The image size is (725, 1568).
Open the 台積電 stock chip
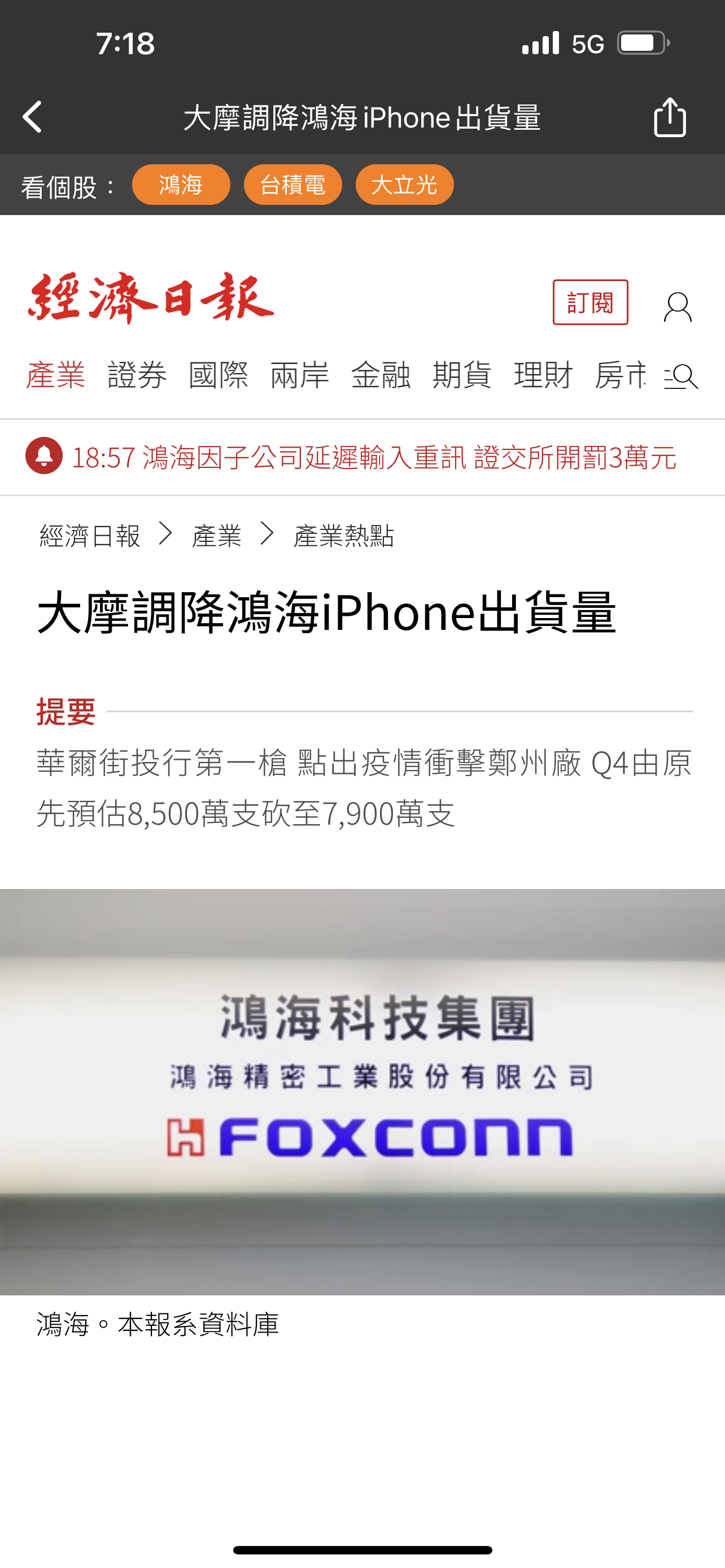(x=292, y=185)
